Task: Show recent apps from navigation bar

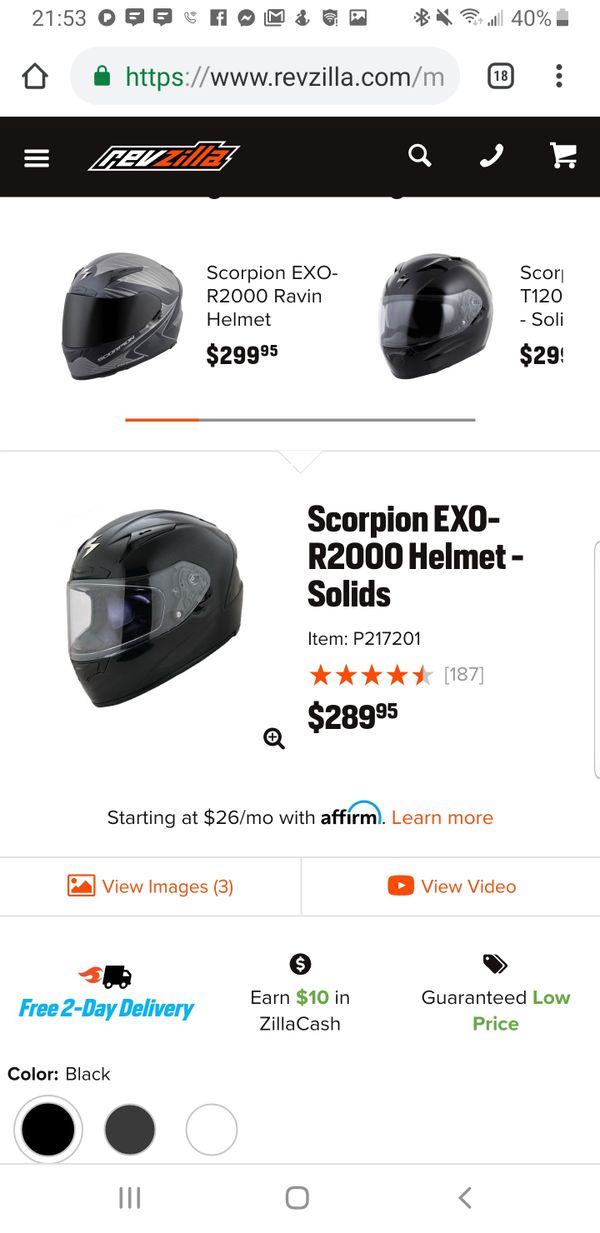Action: click(130, 1198)
